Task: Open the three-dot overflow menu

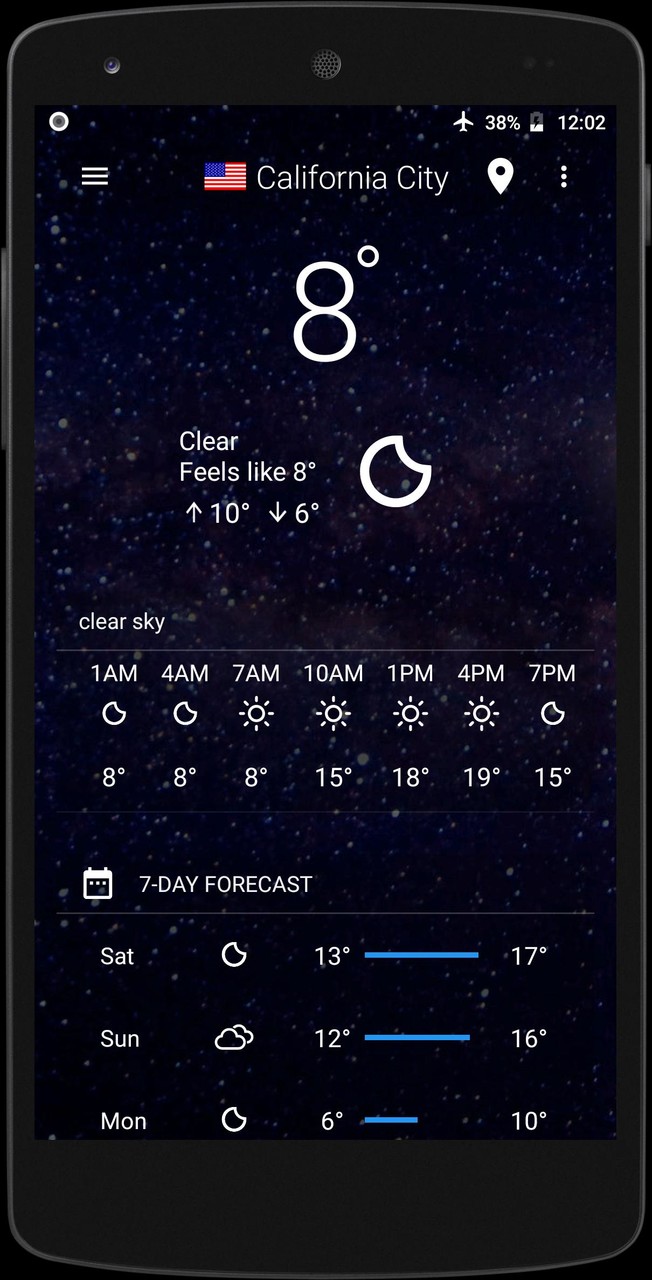Action: 564,177
